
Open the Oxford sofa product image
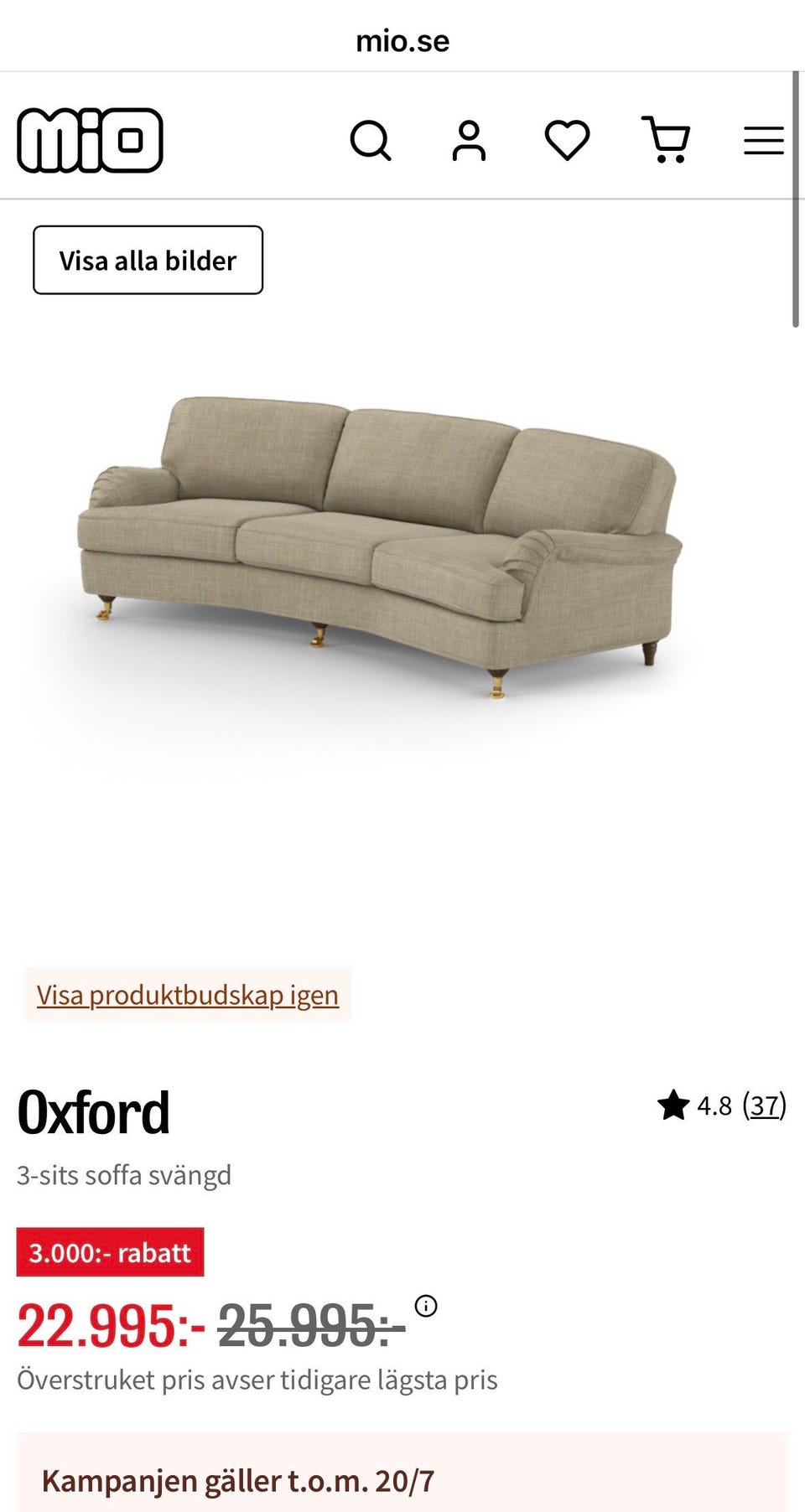tap(380, 545)
